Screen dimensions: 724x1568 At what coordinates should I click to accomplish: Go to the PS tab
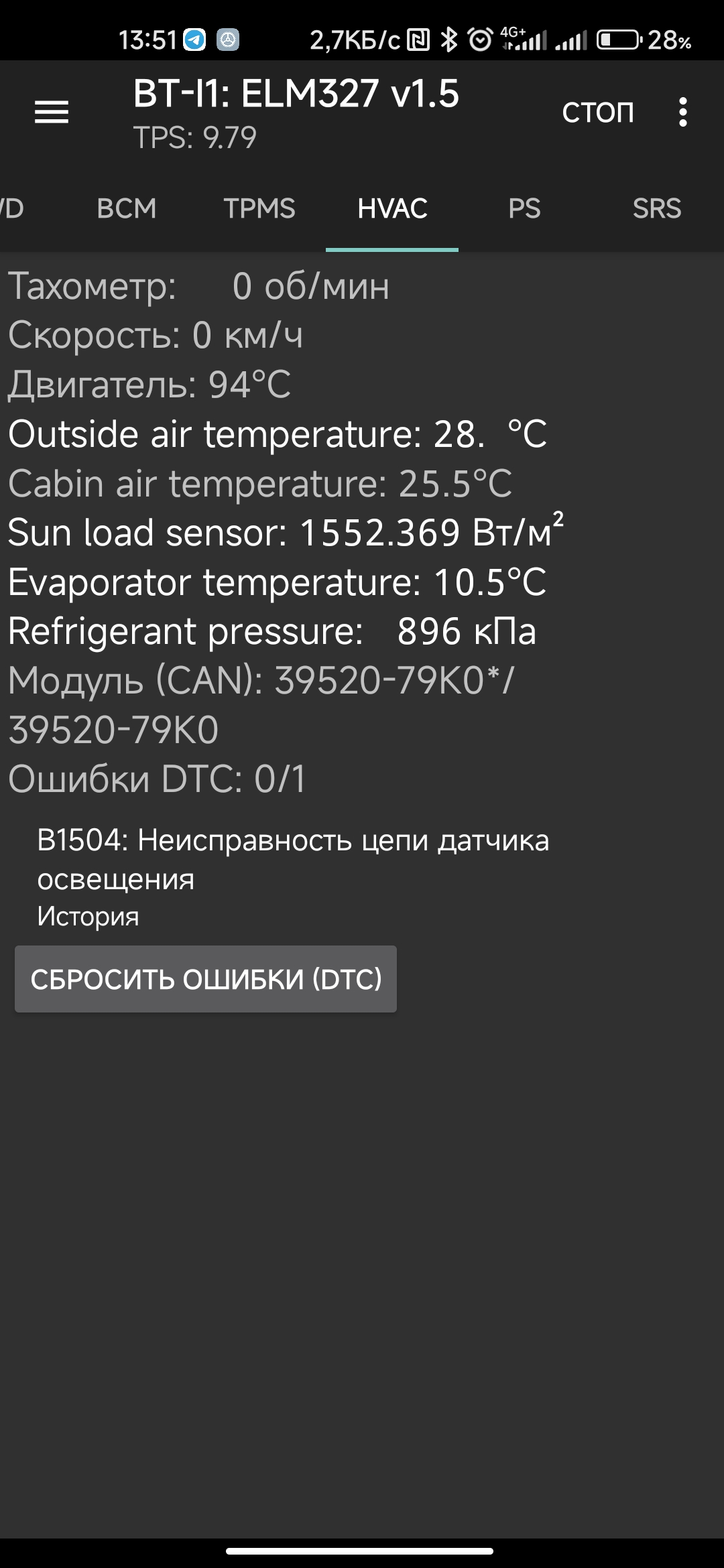click(x=524, y=208)
